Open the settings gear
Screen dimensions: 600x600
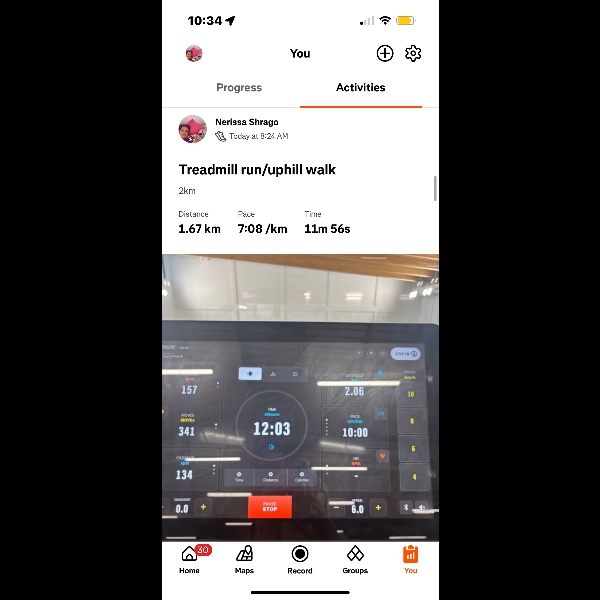413,53
